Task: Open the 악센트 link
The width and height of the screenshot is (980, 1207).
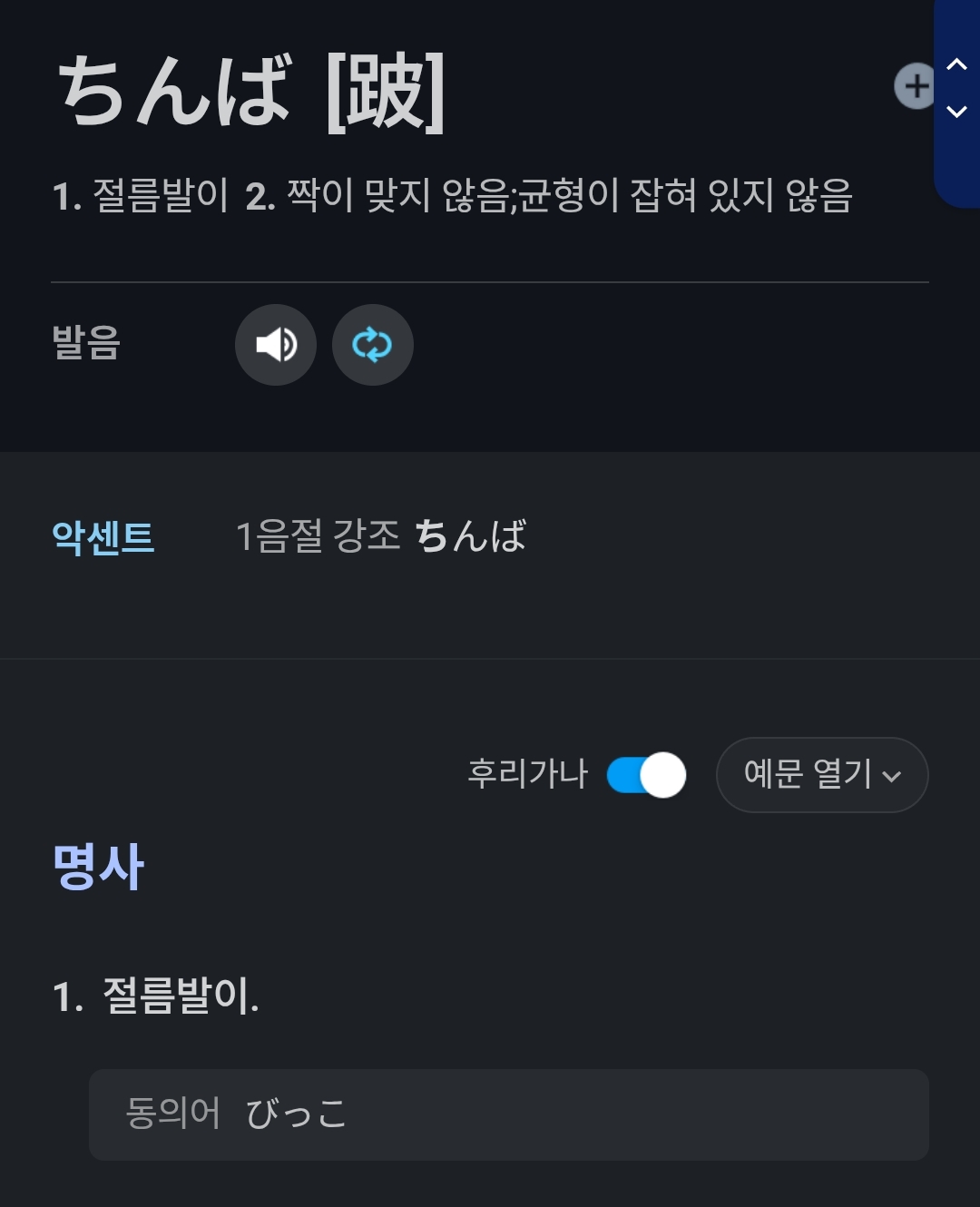Action: coord(103,537)
